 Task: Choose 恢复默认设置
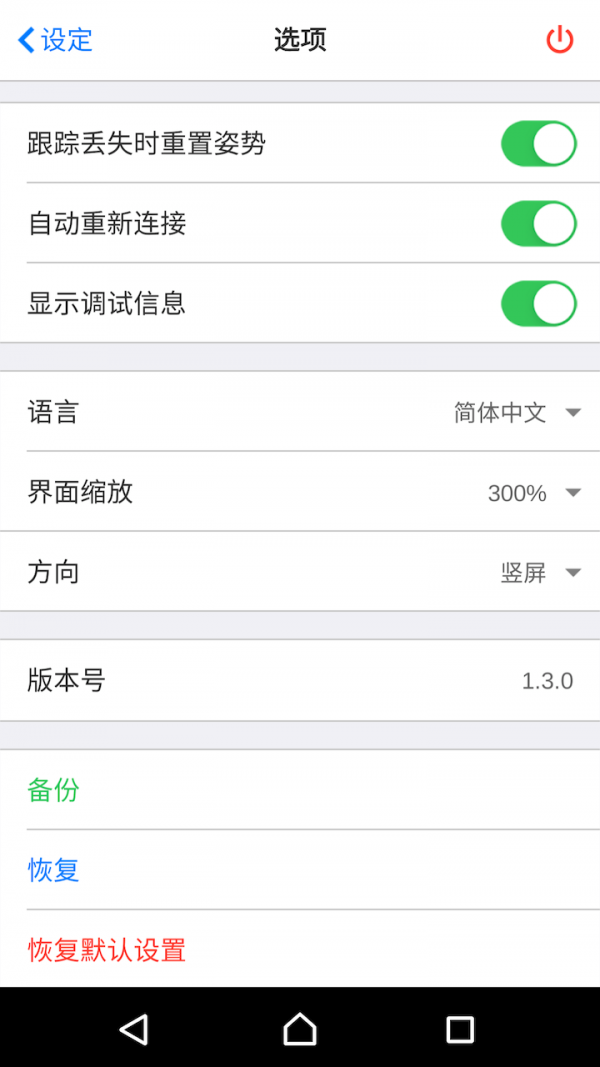106,950
